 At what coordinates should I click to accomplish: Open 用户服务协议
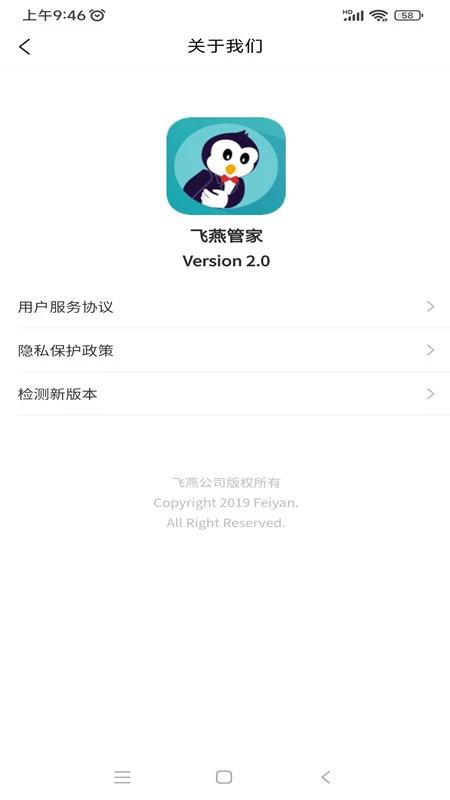[225, 306]
